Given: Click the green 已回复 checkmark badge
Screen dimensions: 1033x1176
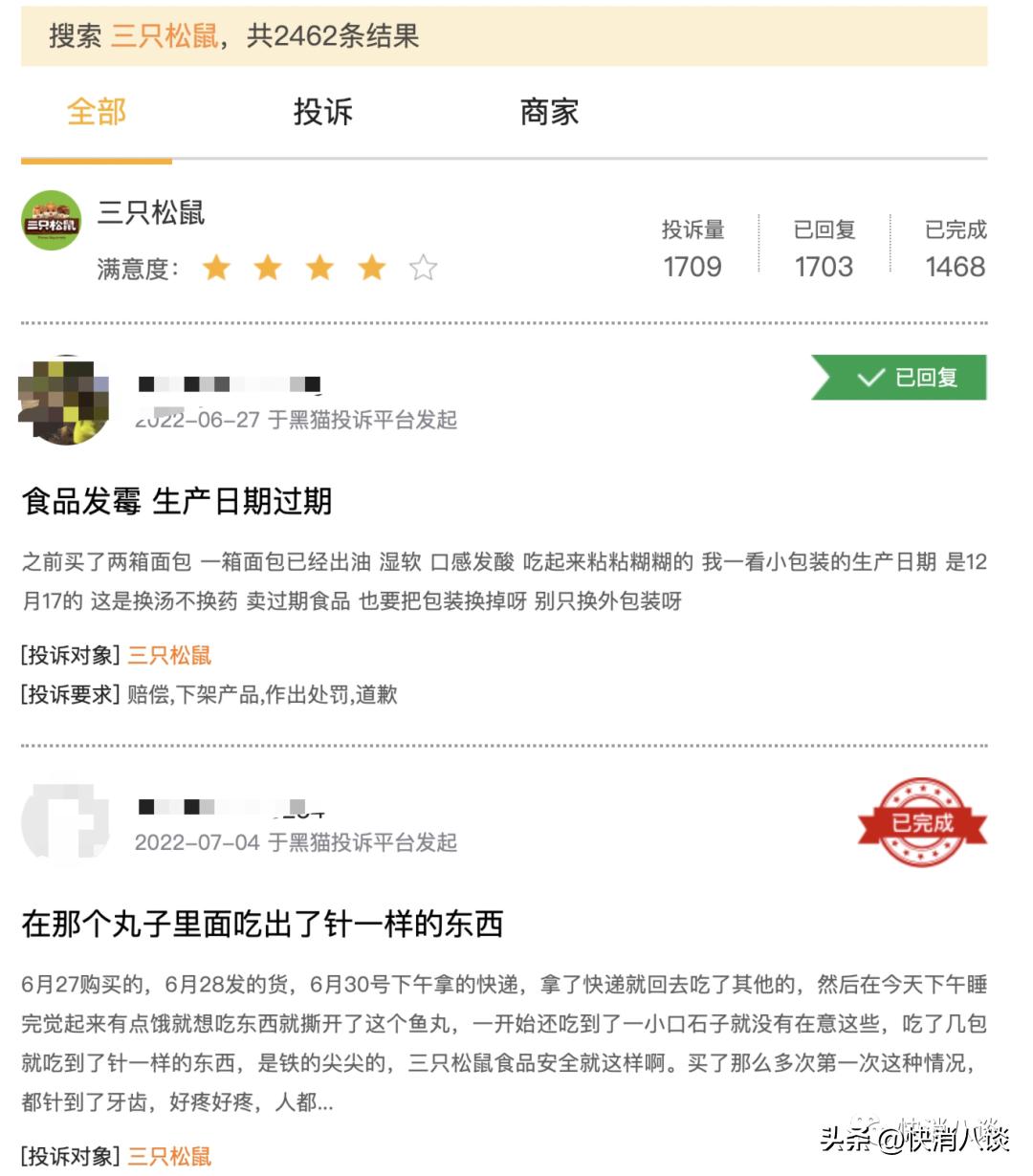Looking at the screenshot, I should 899,379.
